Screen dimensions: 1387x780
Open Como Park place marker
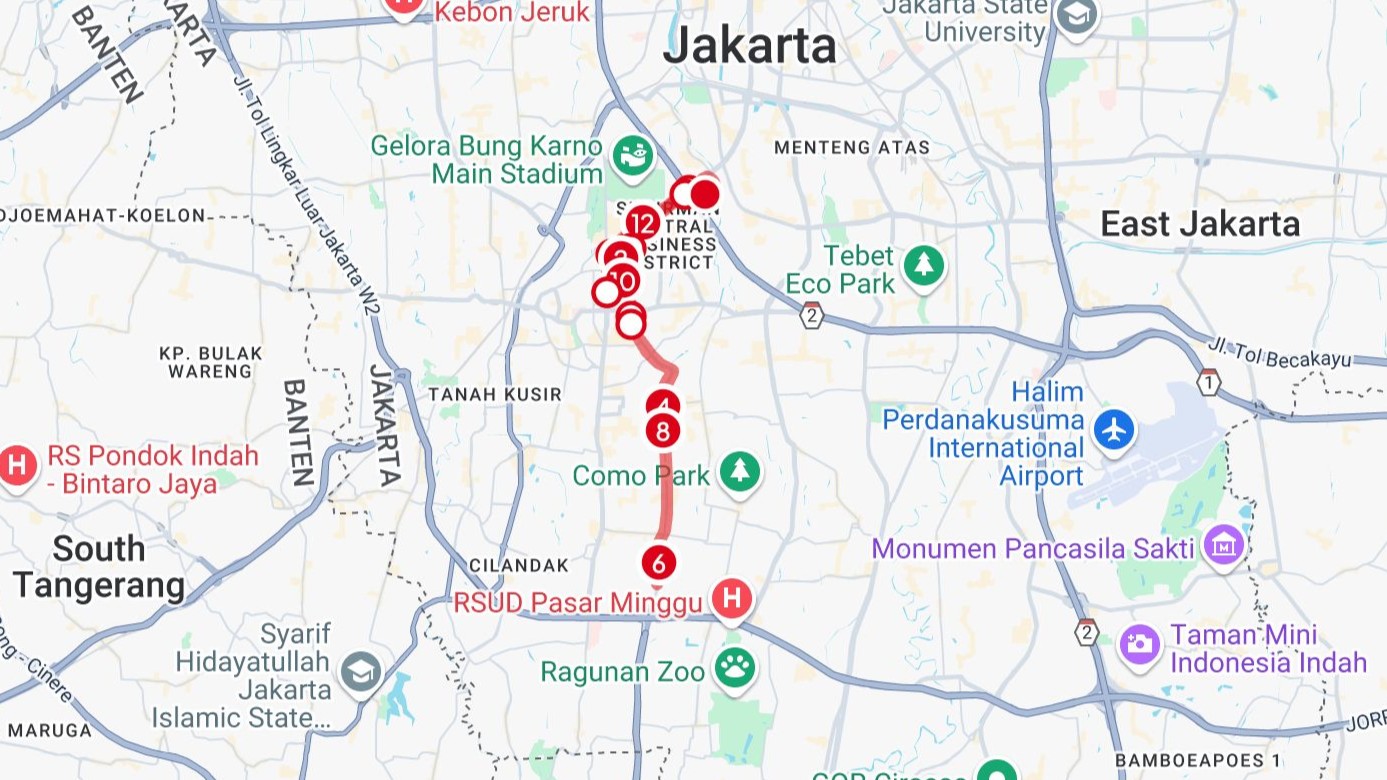coord(740,472)
